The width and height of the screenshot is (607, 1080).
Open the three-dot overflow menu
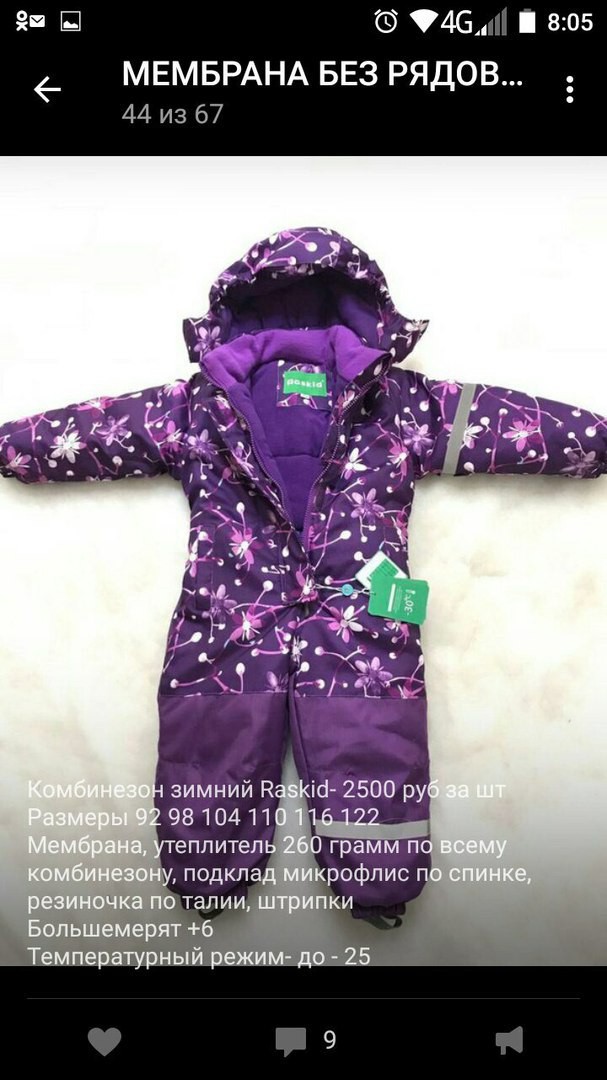pos(569,90)
